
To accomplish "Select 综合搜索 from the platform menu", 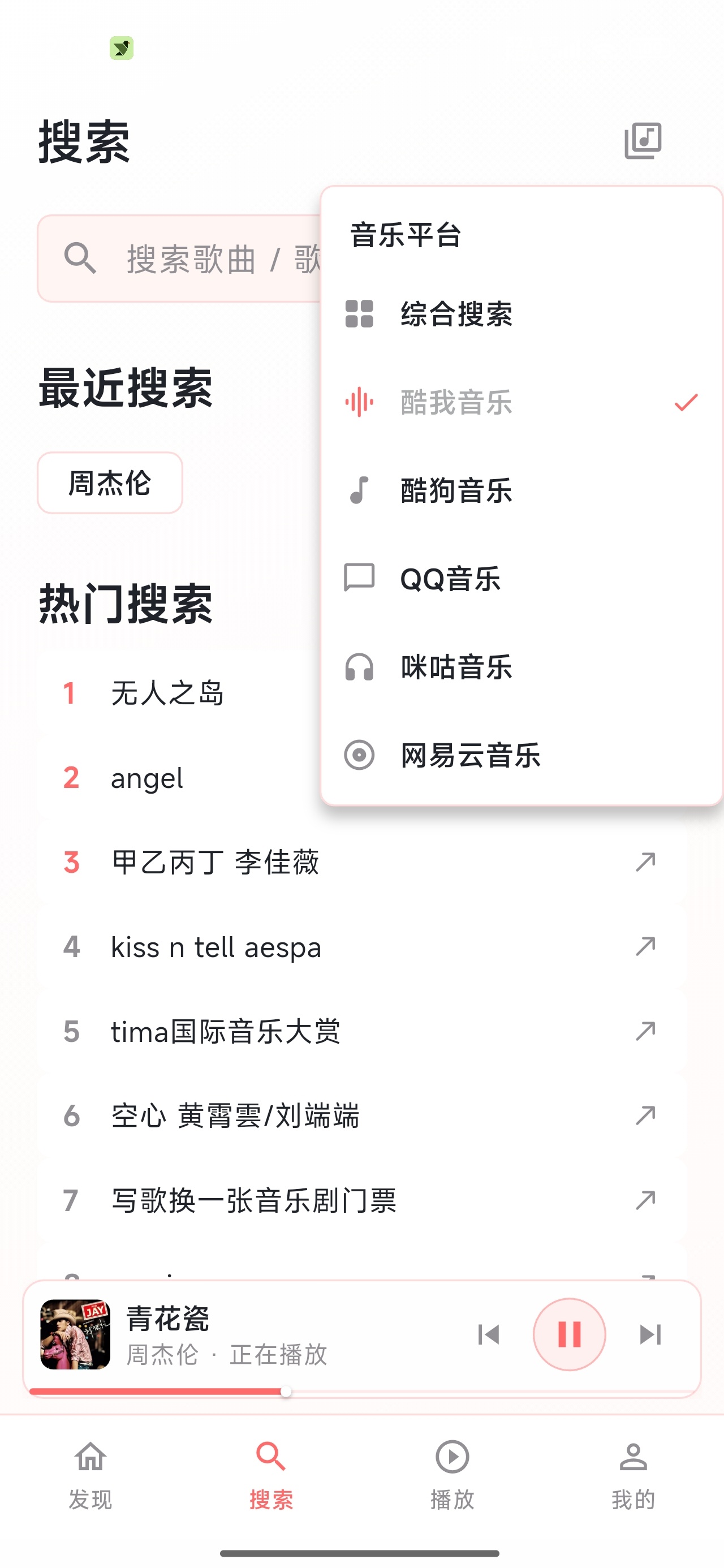I will click(x=522, y=313).
